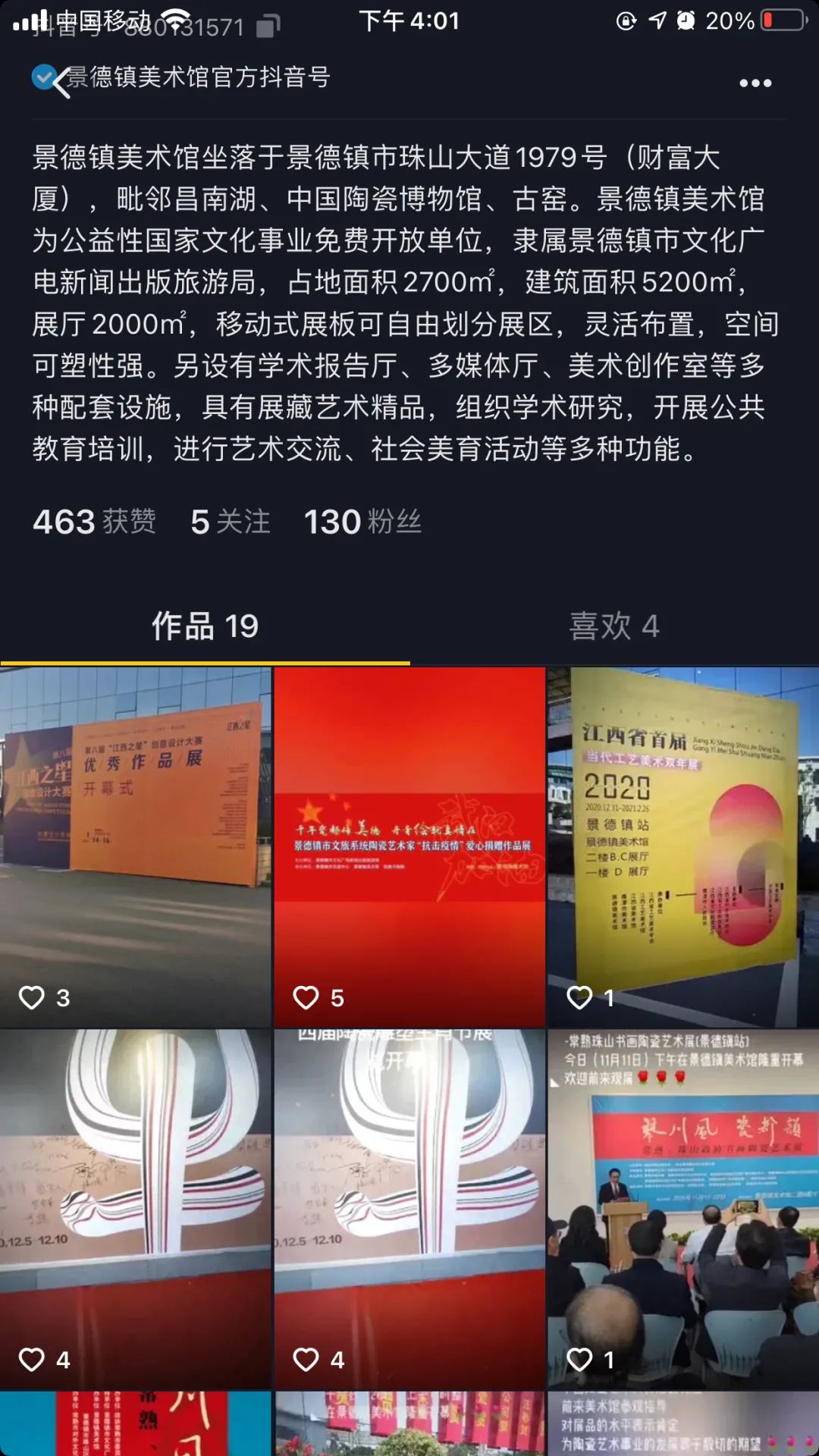Image resolution: width=819 pixels, height=1456 pixels.
Task: Open the uncaptioned sculpture video with 4 likes
Action: (135, 1209)
